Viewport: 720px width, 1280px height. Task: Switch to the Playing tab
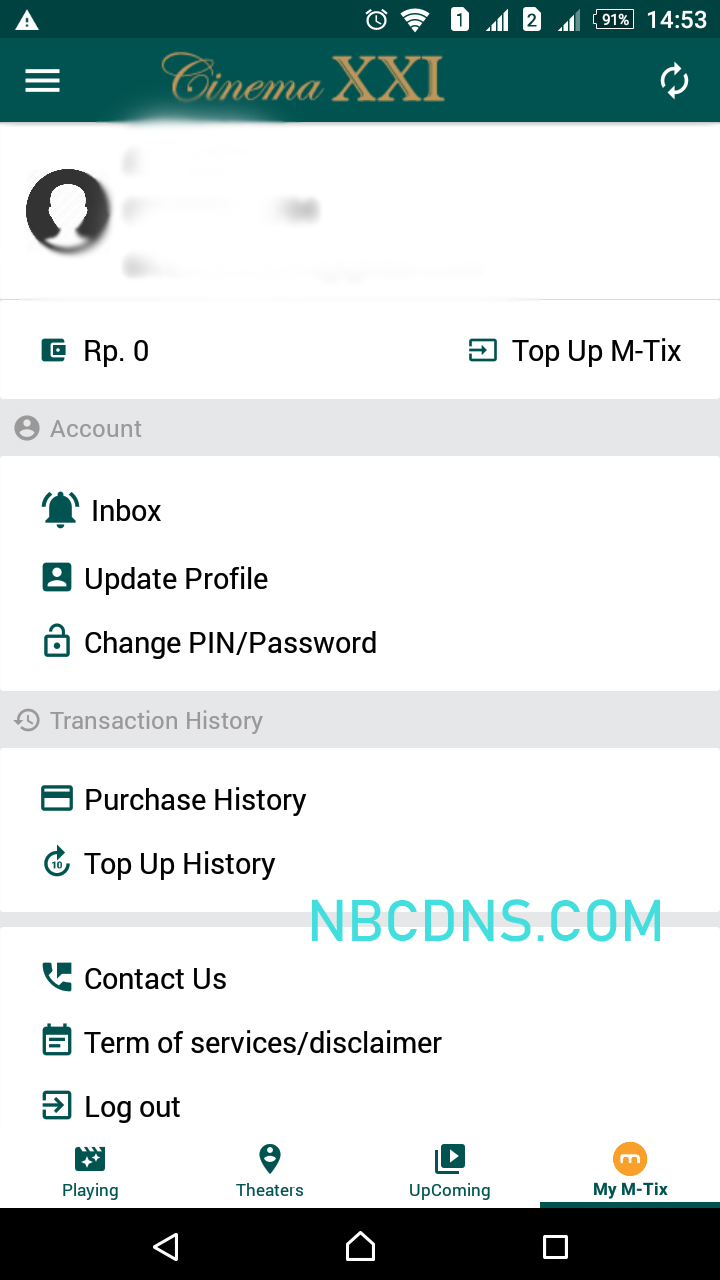click(90, 1172)
